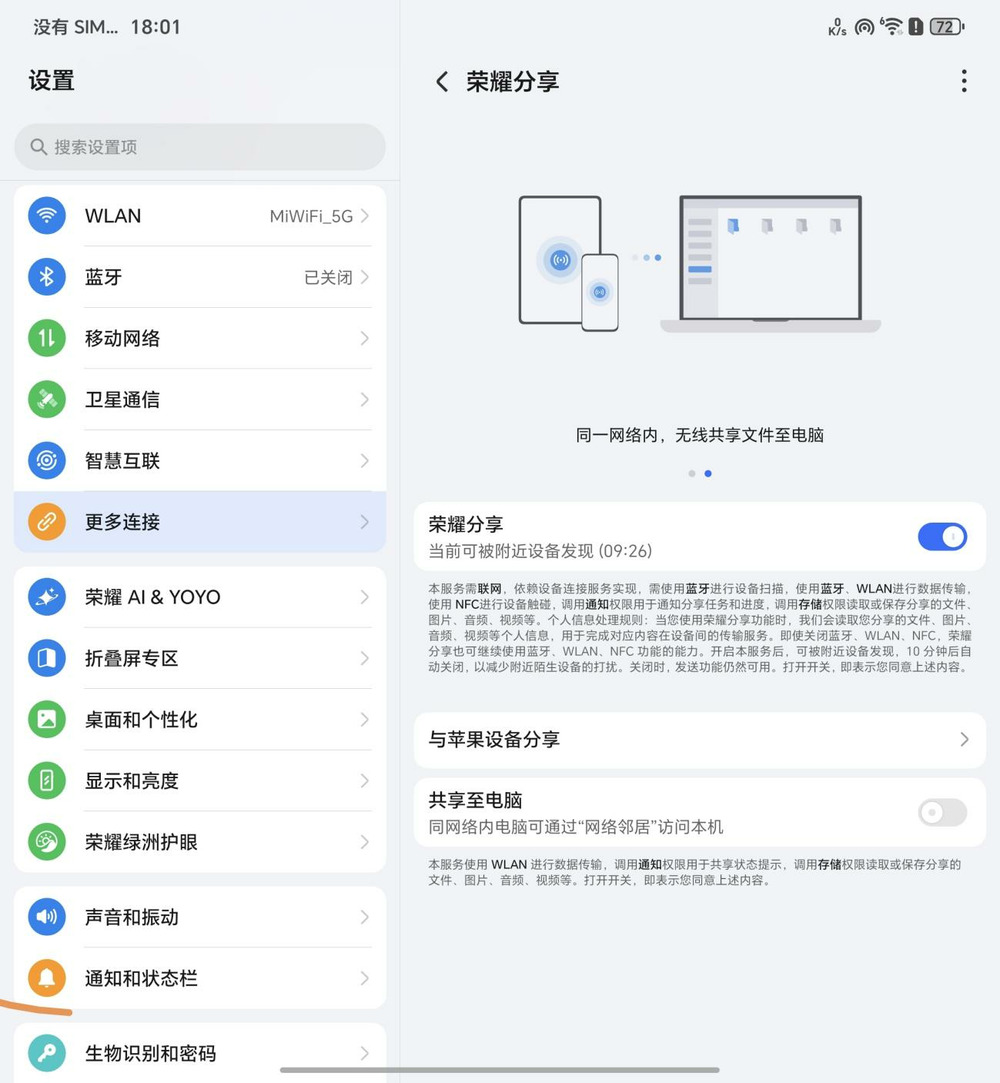The image size is (1000, 1083).
Task: Open 桌面和个性化 settings
Action: [200, 719]
